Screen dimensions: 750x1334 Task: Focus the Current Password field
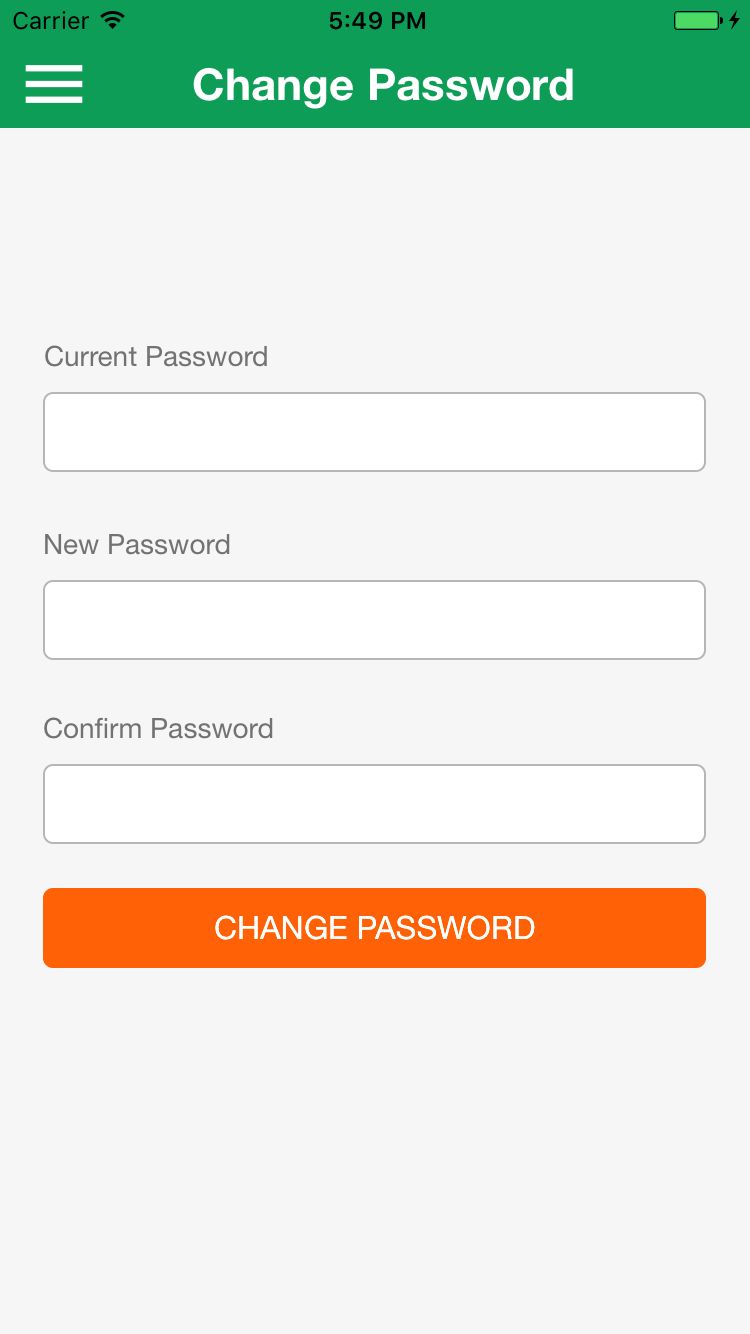pyautogui.click(x=374, y=432)
